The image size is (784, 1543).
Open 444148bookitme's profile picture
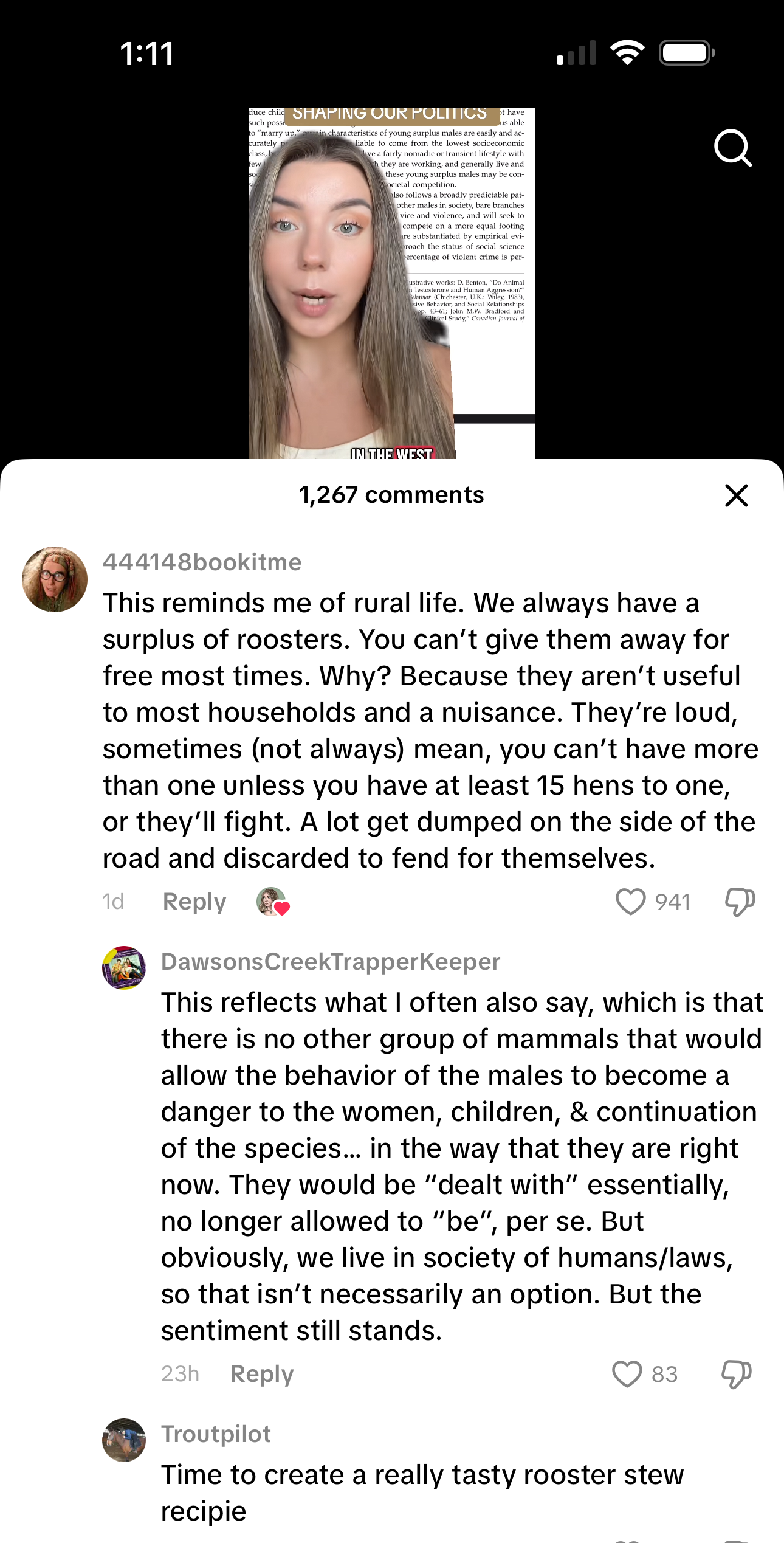click(55, 579)
